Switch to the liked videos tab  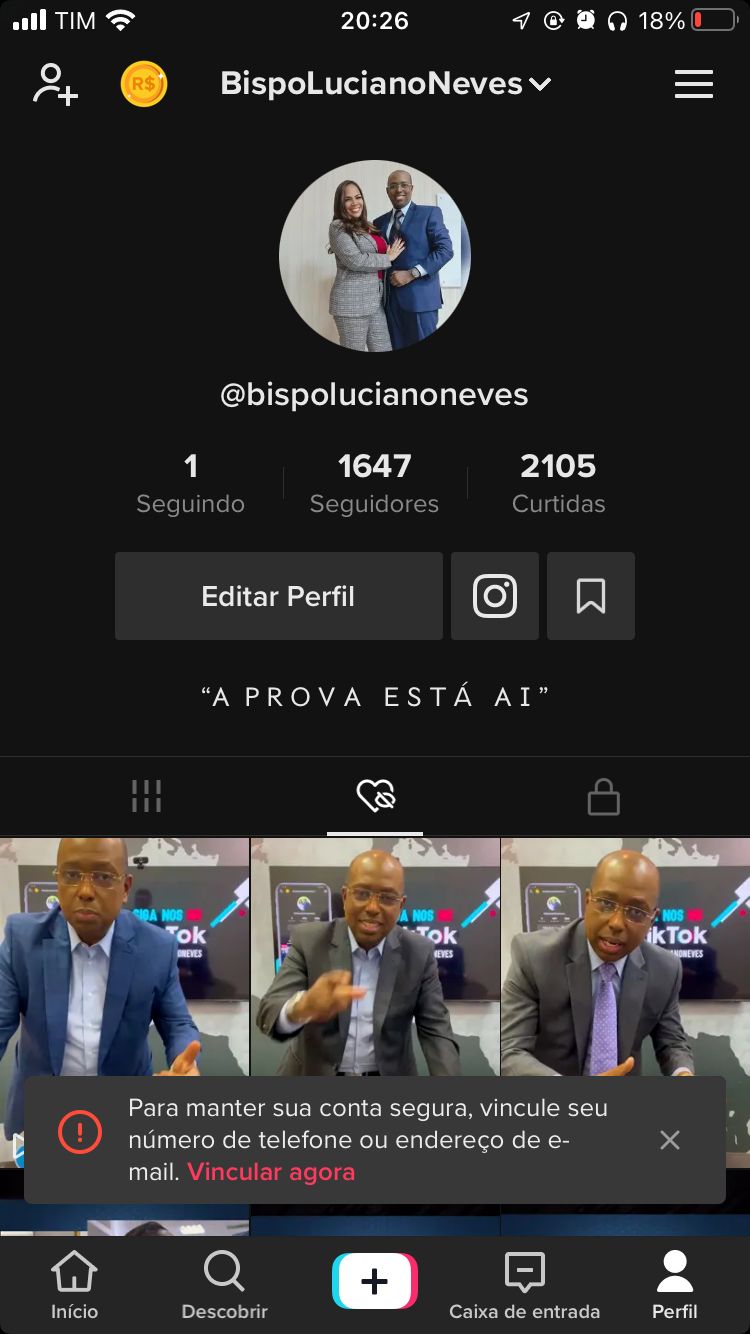coord(375,797)
